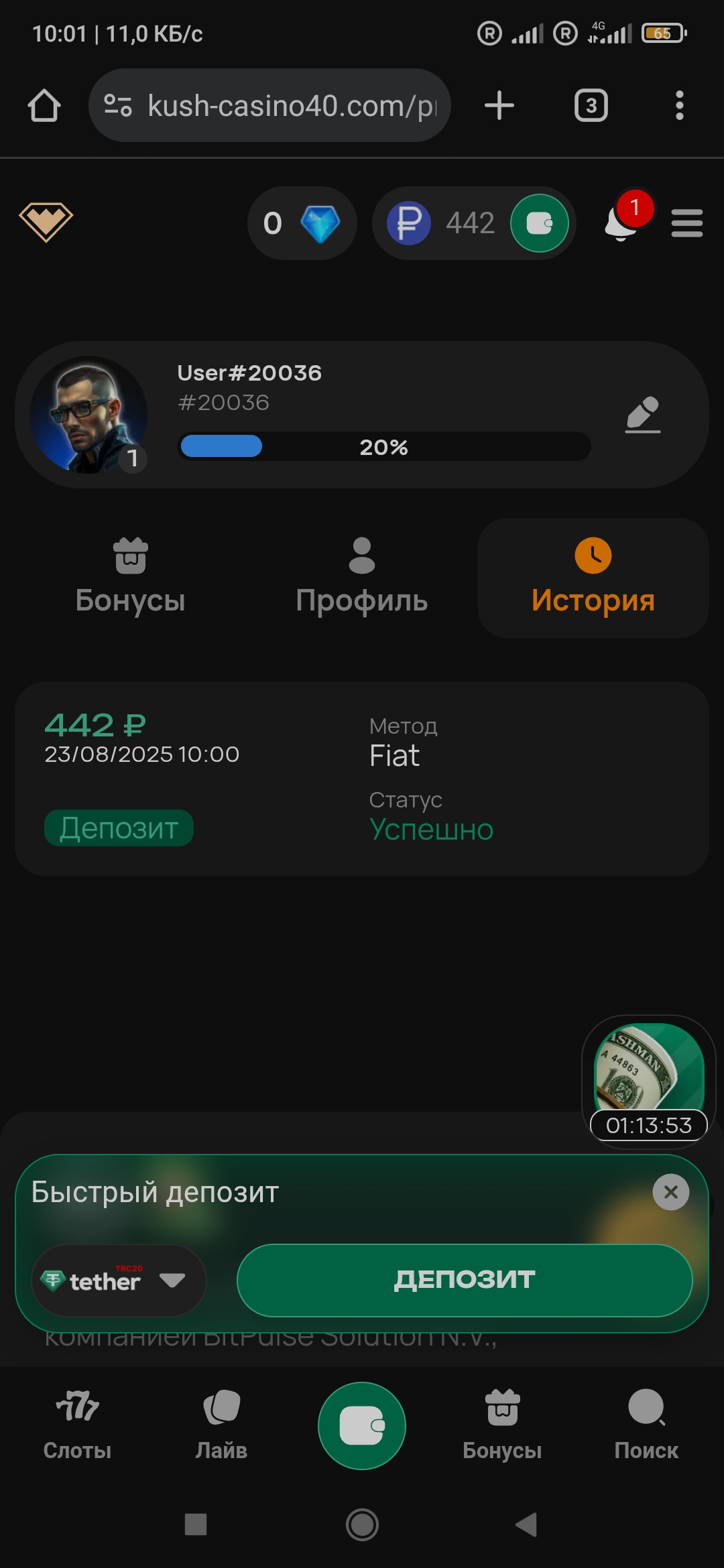Open Поиск search in bottom navigation
Image resolution: width=724 pixels, height=1568 pixels.
point(646,1425)
